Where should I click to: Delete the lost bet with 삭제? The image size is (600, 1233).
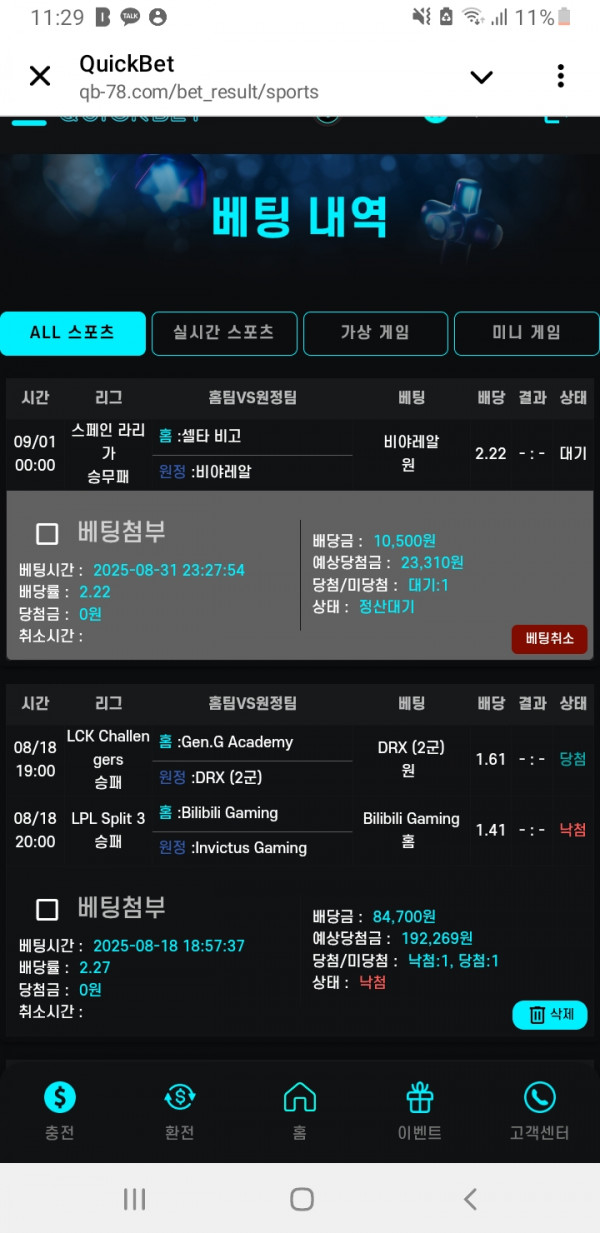click(x=549, y=1015)
